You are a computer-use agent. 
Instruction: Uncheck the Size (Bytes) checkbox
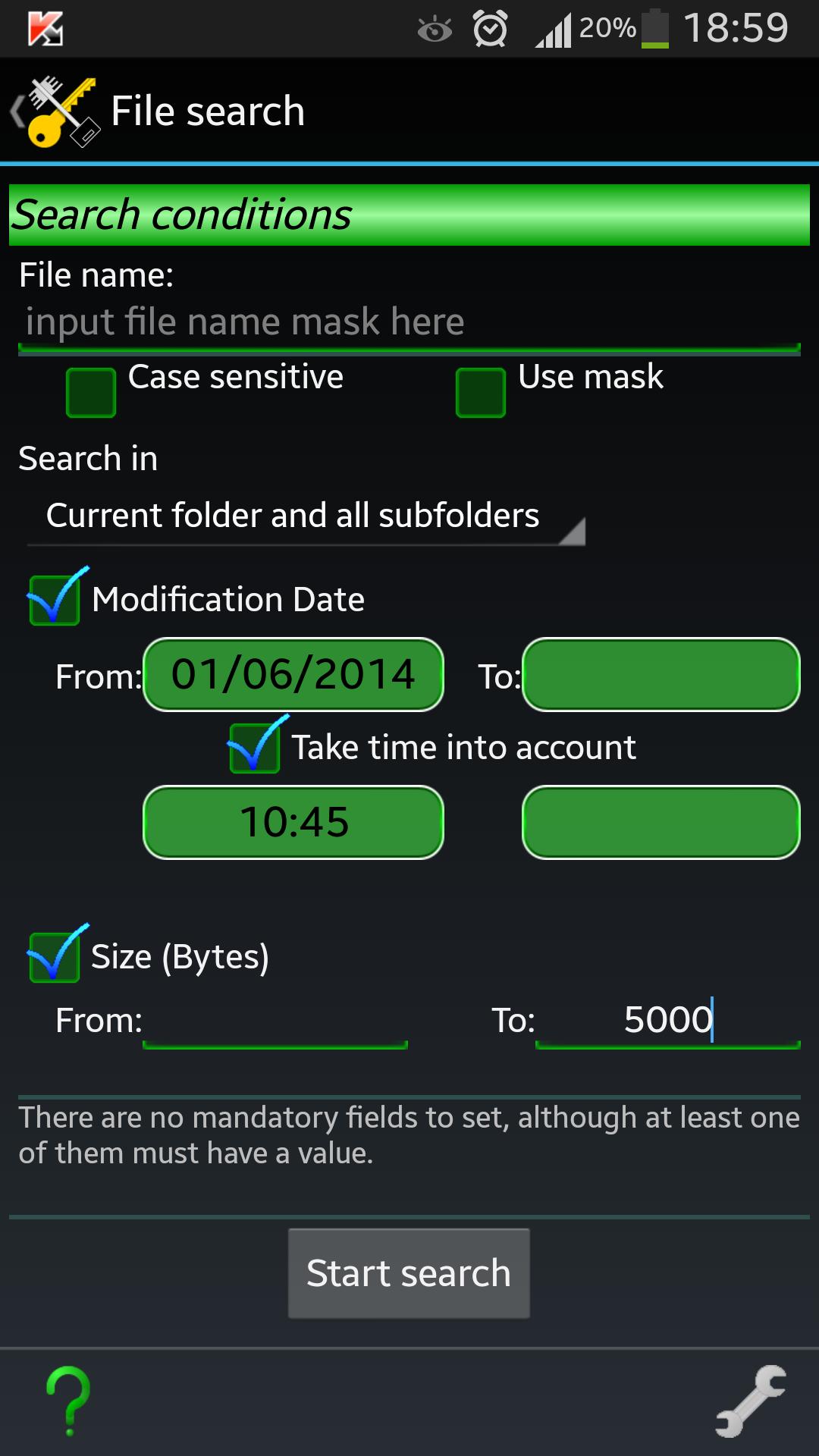pos(53,955)
